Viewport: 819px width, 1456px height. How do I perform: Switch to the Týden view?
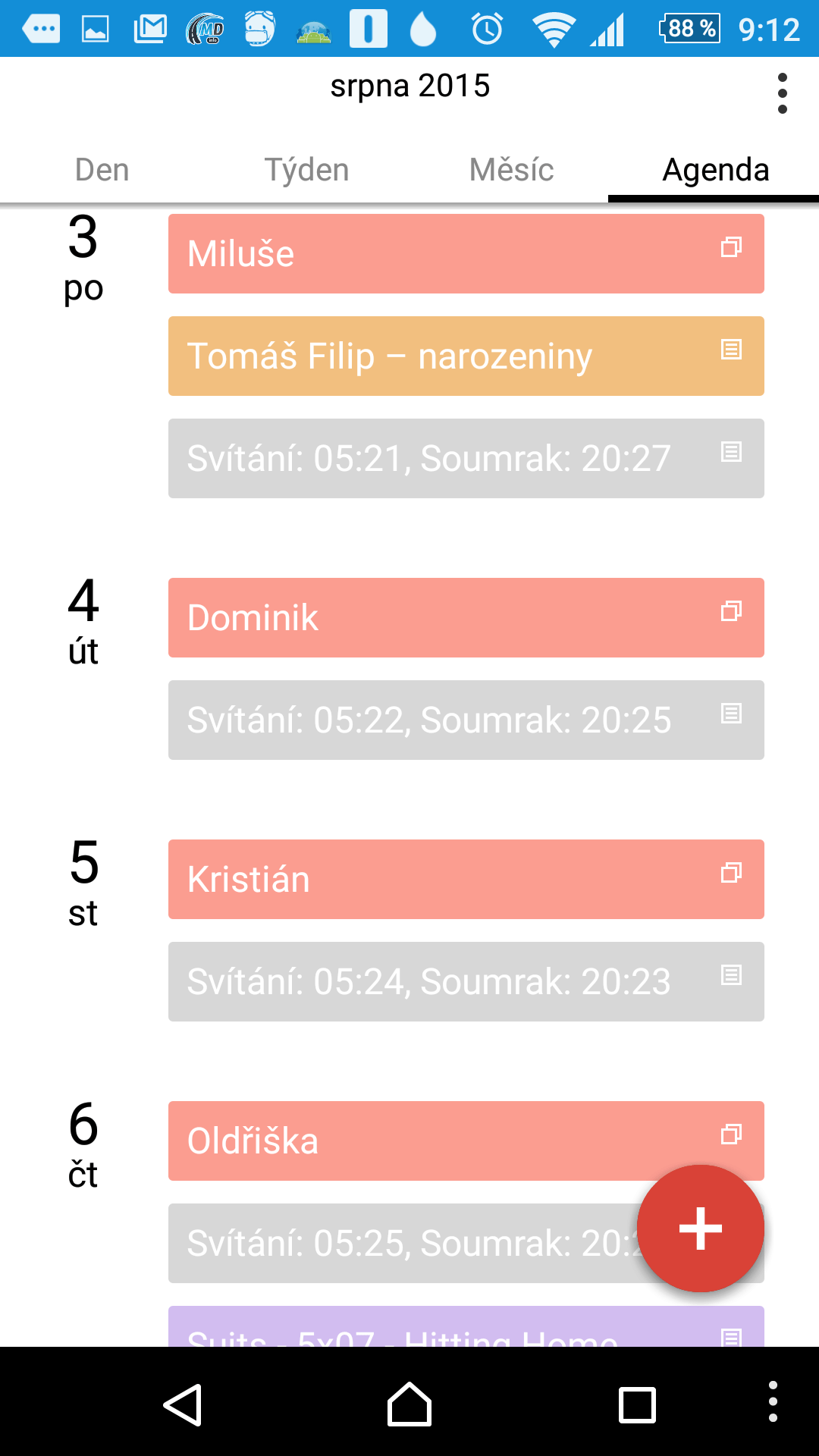pyautogui.click(x=306, y=170)
